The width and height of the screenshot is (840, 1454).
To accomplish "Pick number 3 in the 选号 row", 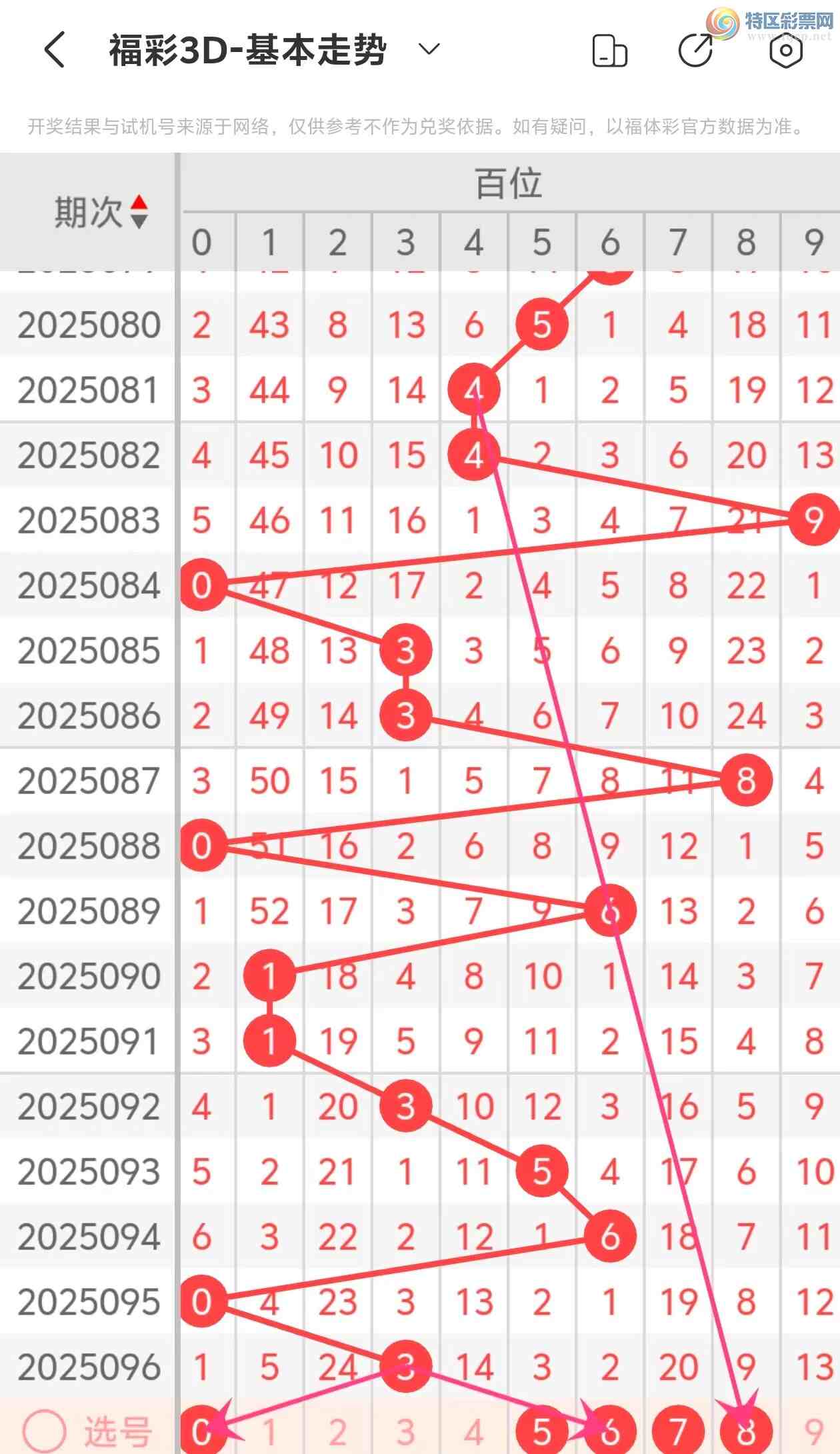I will pyautogui.click(x=405, y=1432).
